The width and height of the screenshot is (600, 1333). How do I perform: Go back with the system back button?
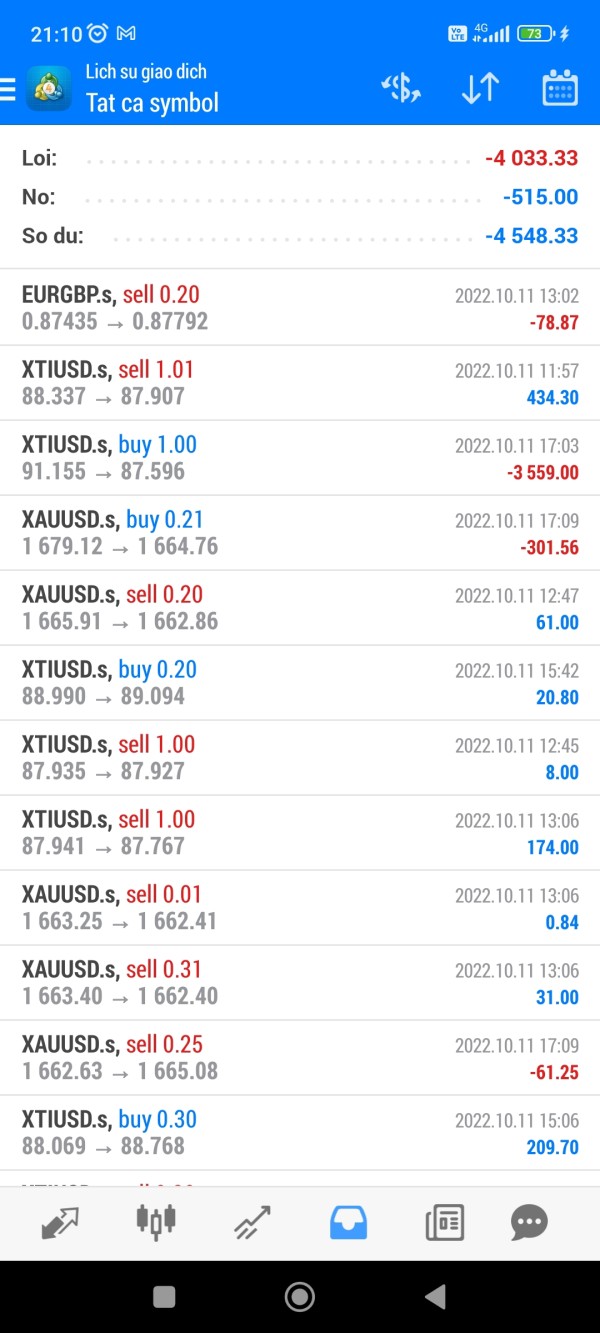tap(435, 1297)
